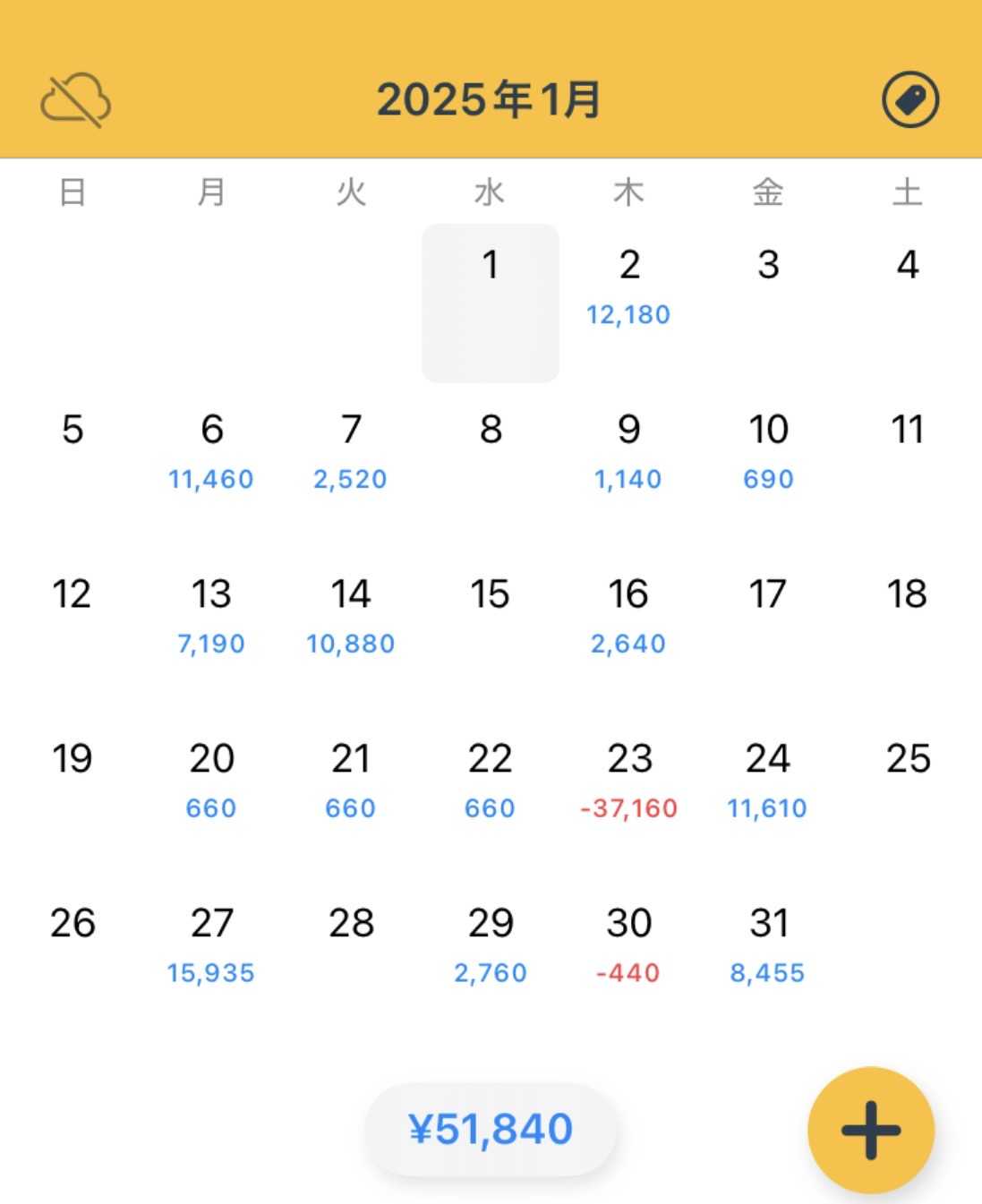Select day 24 with 11,610

tap(768, 781)
